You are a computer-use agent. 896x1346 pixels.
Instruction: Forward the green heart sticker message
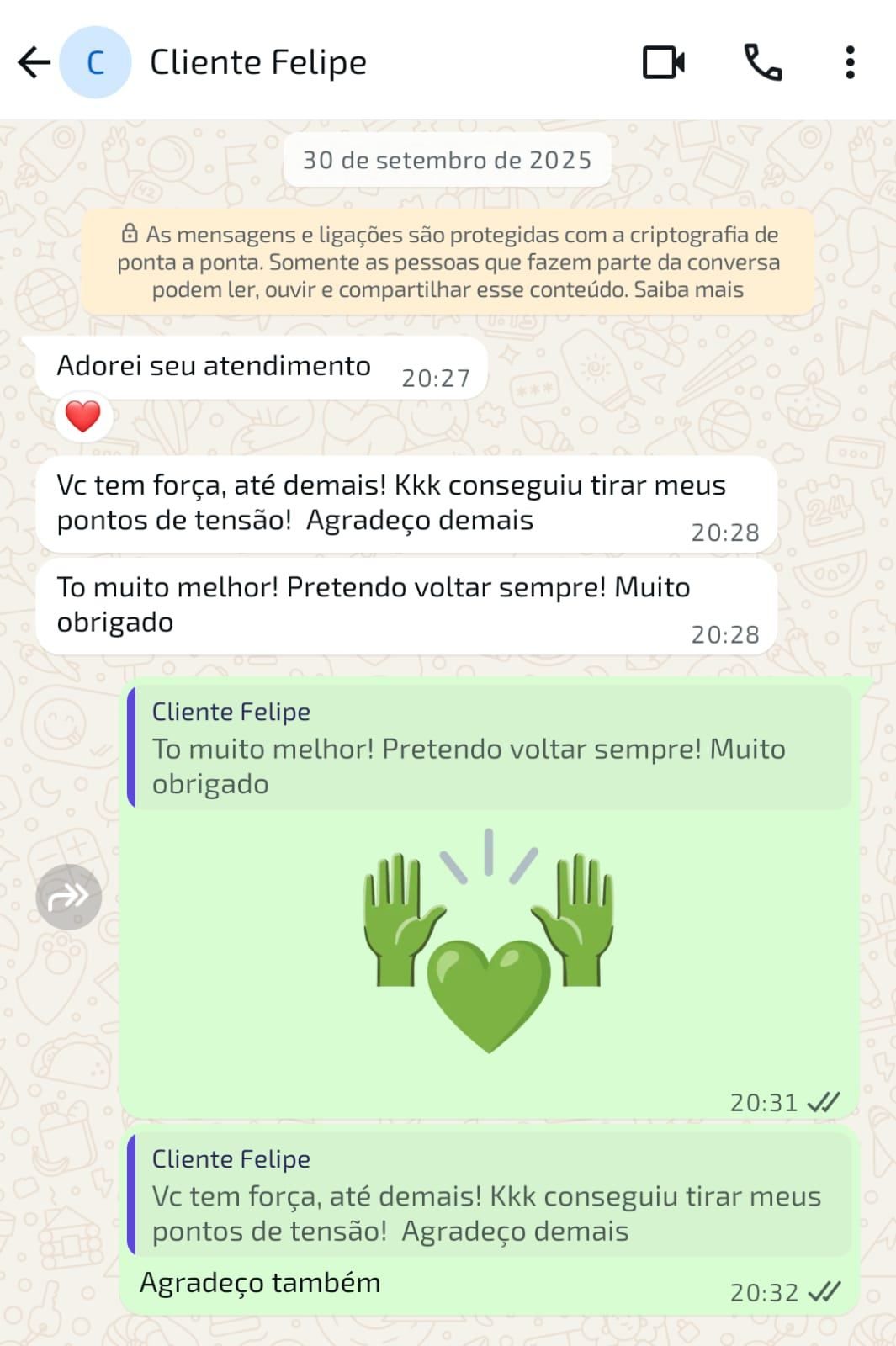pyautogui.click(x=69, y=897)
